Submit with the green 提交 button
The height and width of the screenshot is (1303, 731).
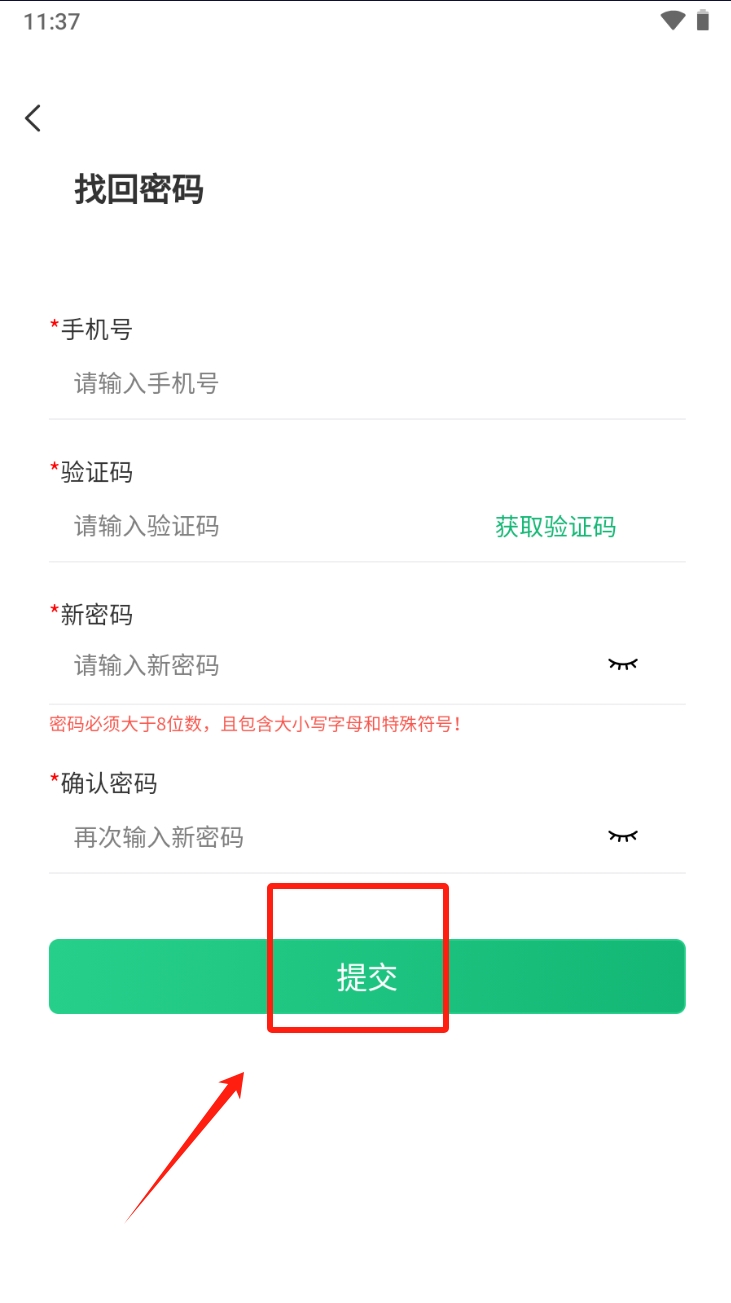click(x=367, y=977)
